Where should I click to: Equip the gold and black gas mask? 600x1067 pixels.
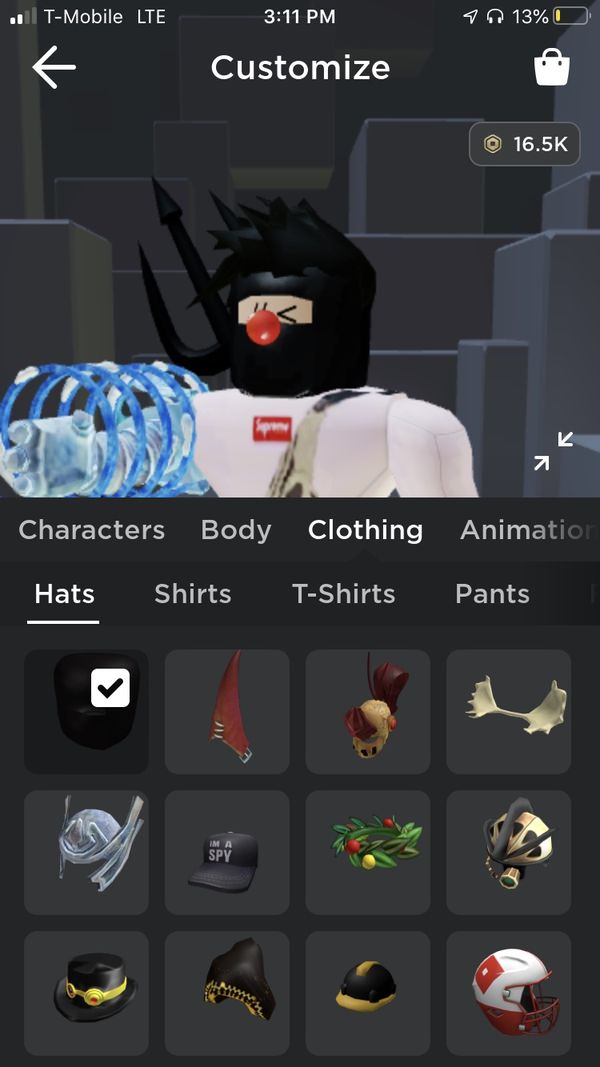coord(508,852)
